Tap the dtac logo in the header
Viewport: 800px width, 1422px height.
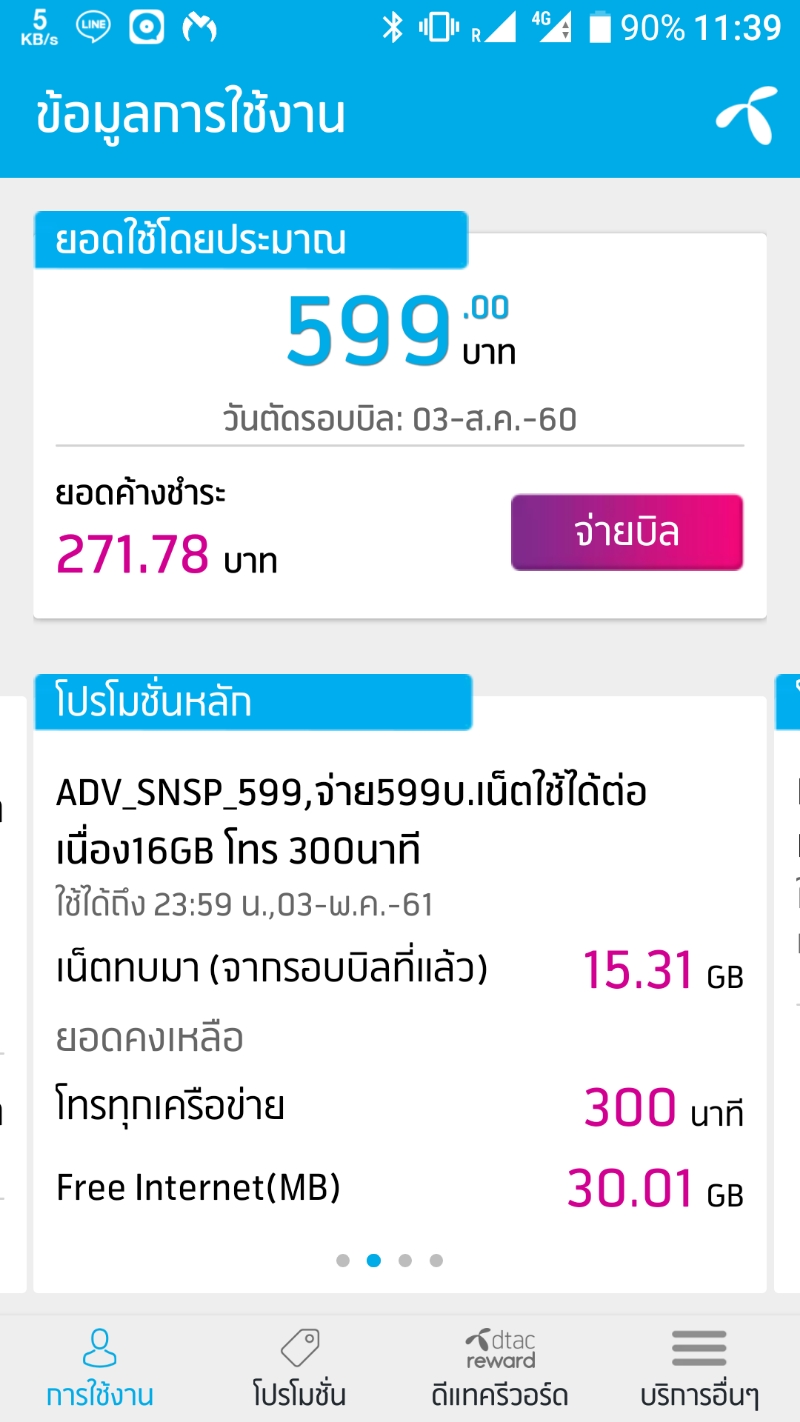(x=746, y=117)
